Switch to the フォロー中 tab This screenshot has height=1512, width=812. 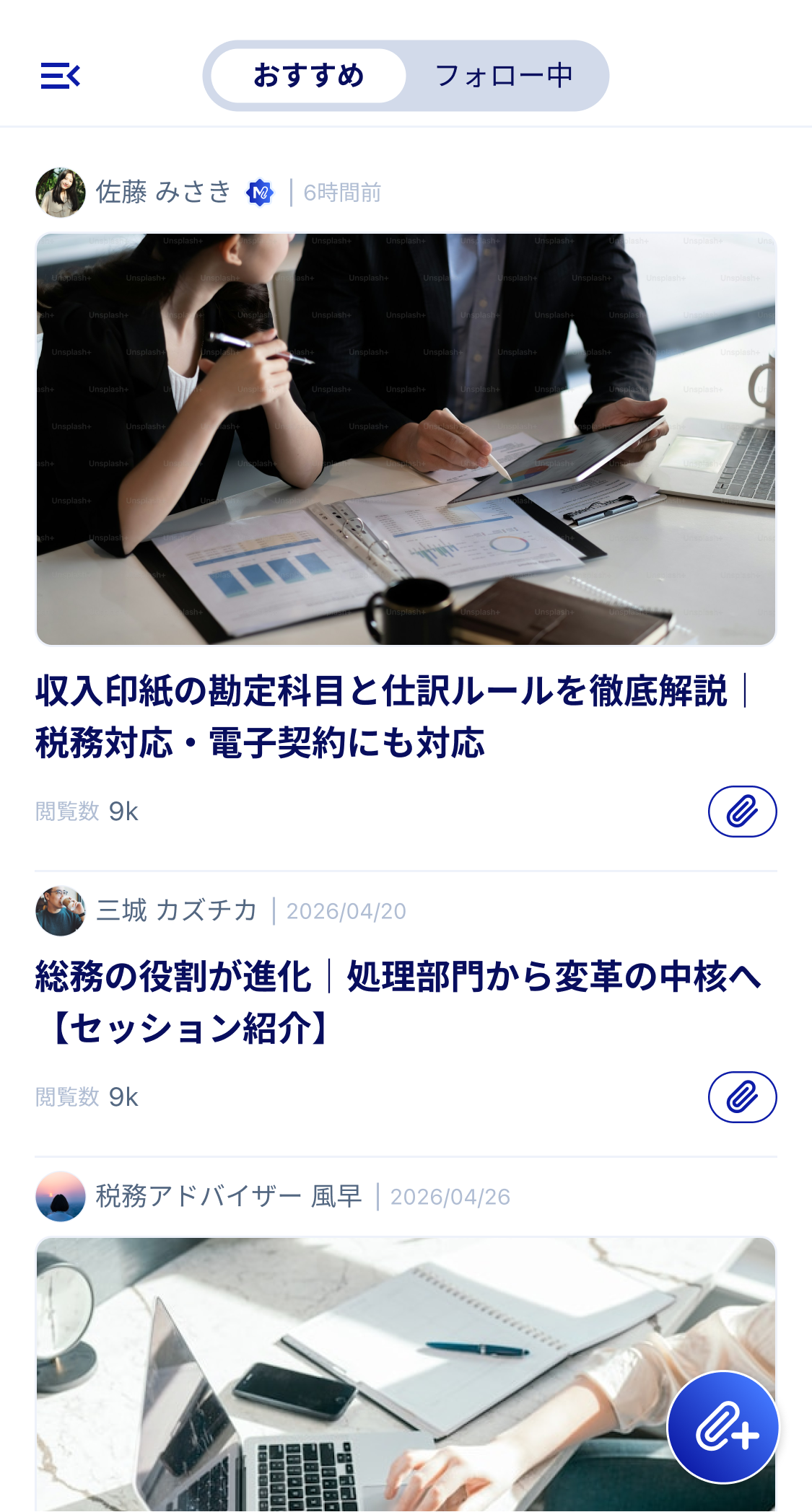[505, 76]
